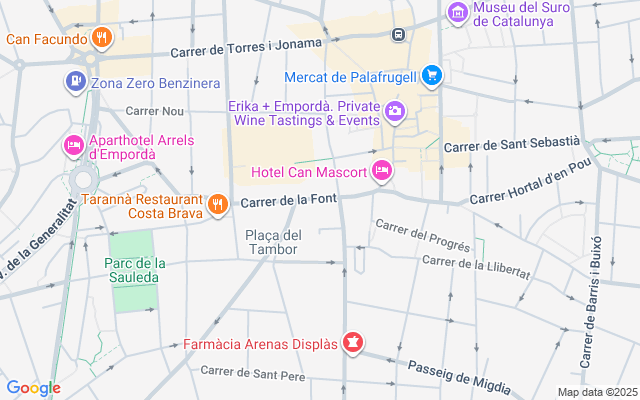Open the Aparthotel Arrels d'Empordà hotel marker

(x=74, y=146)
